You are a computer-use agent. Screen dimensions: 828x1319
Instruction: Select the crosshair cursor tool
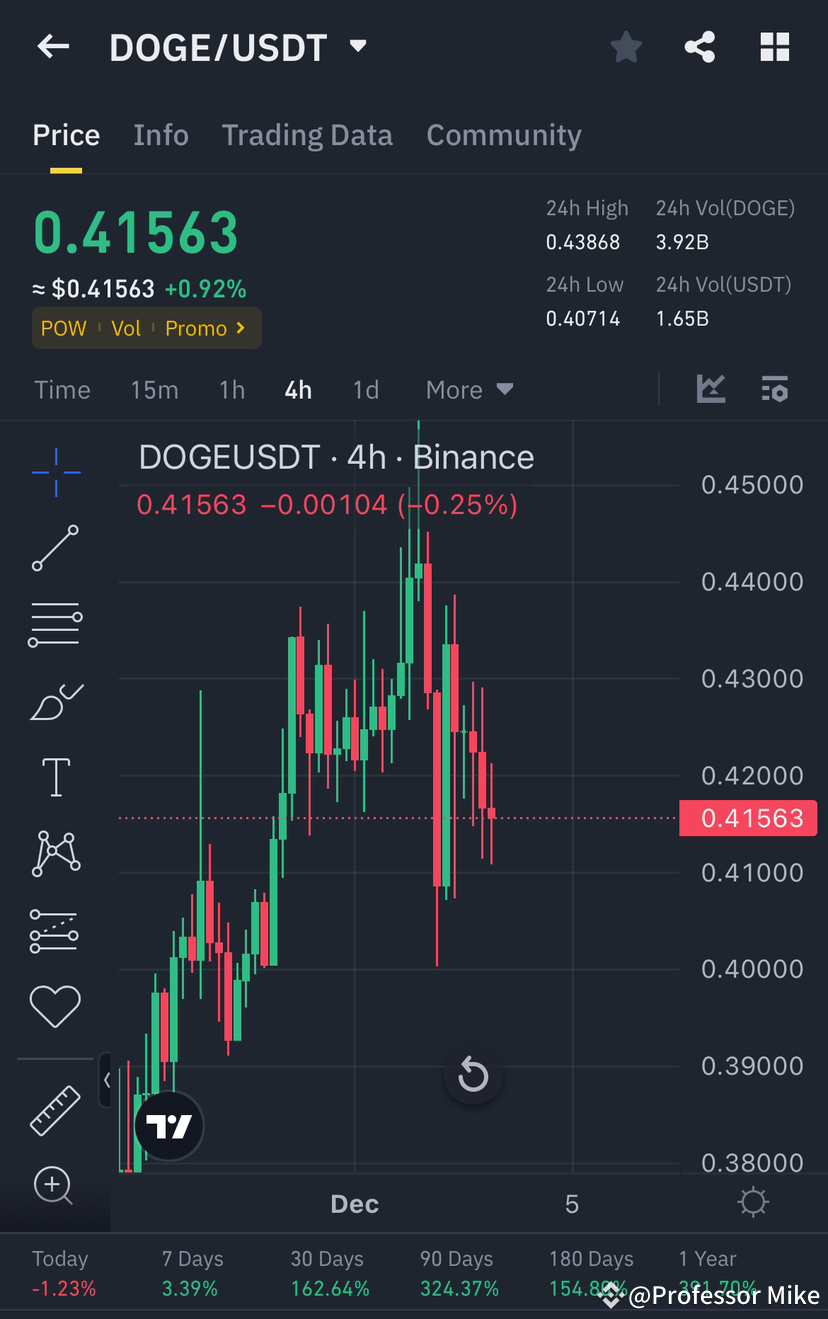(x=55, y=472)
